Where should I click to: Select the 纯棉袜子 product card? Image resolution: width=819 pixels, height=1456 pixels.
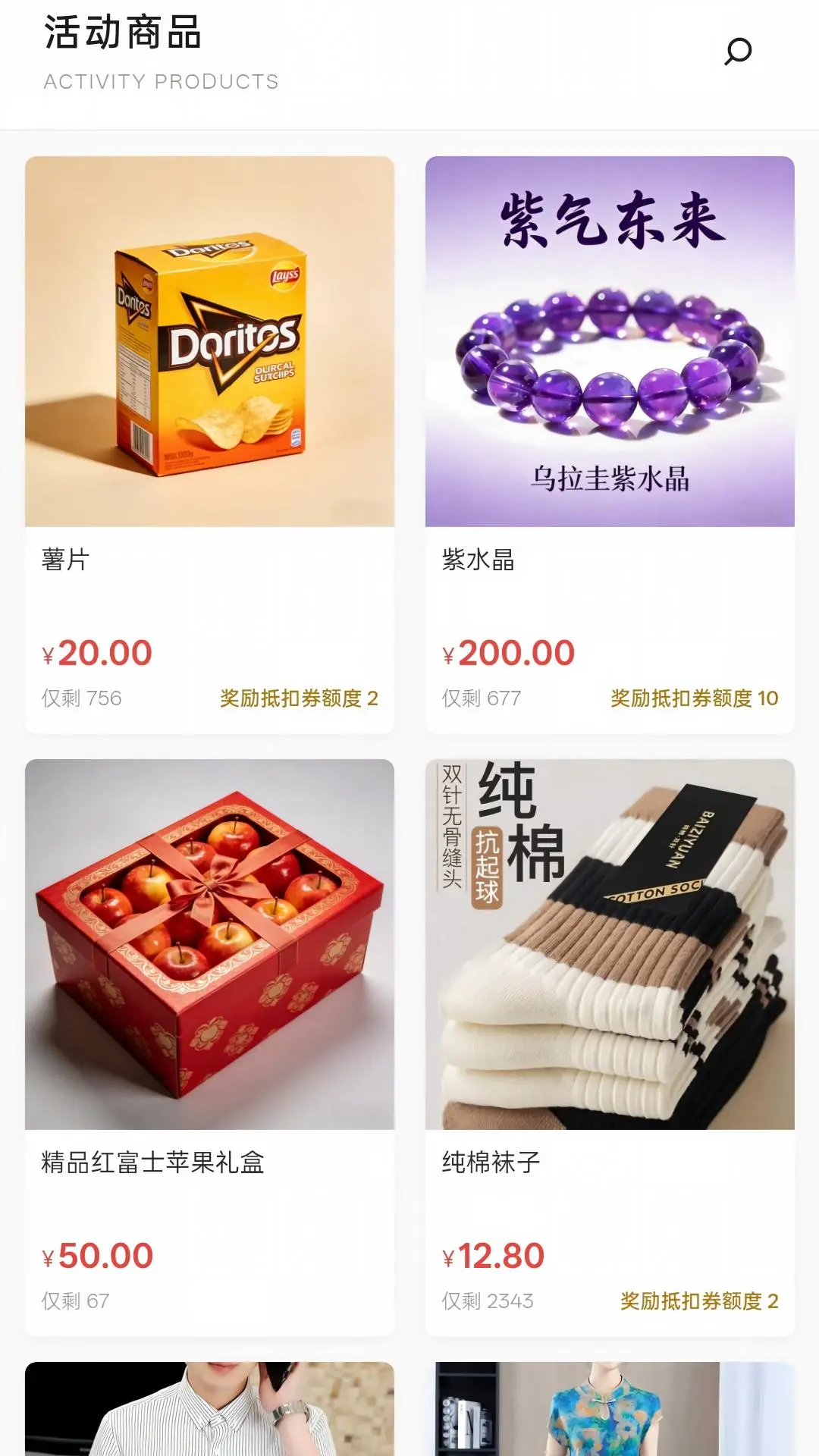pos(610,1047)
